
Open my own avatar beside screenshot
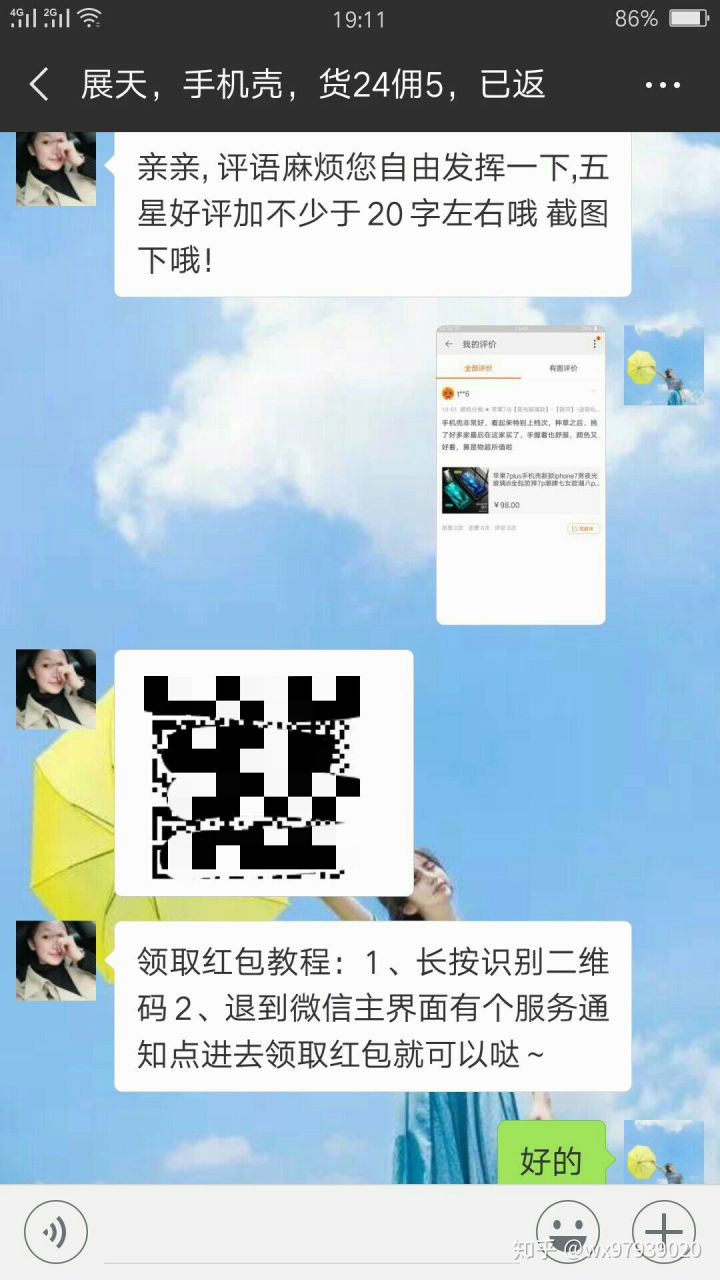663,365
